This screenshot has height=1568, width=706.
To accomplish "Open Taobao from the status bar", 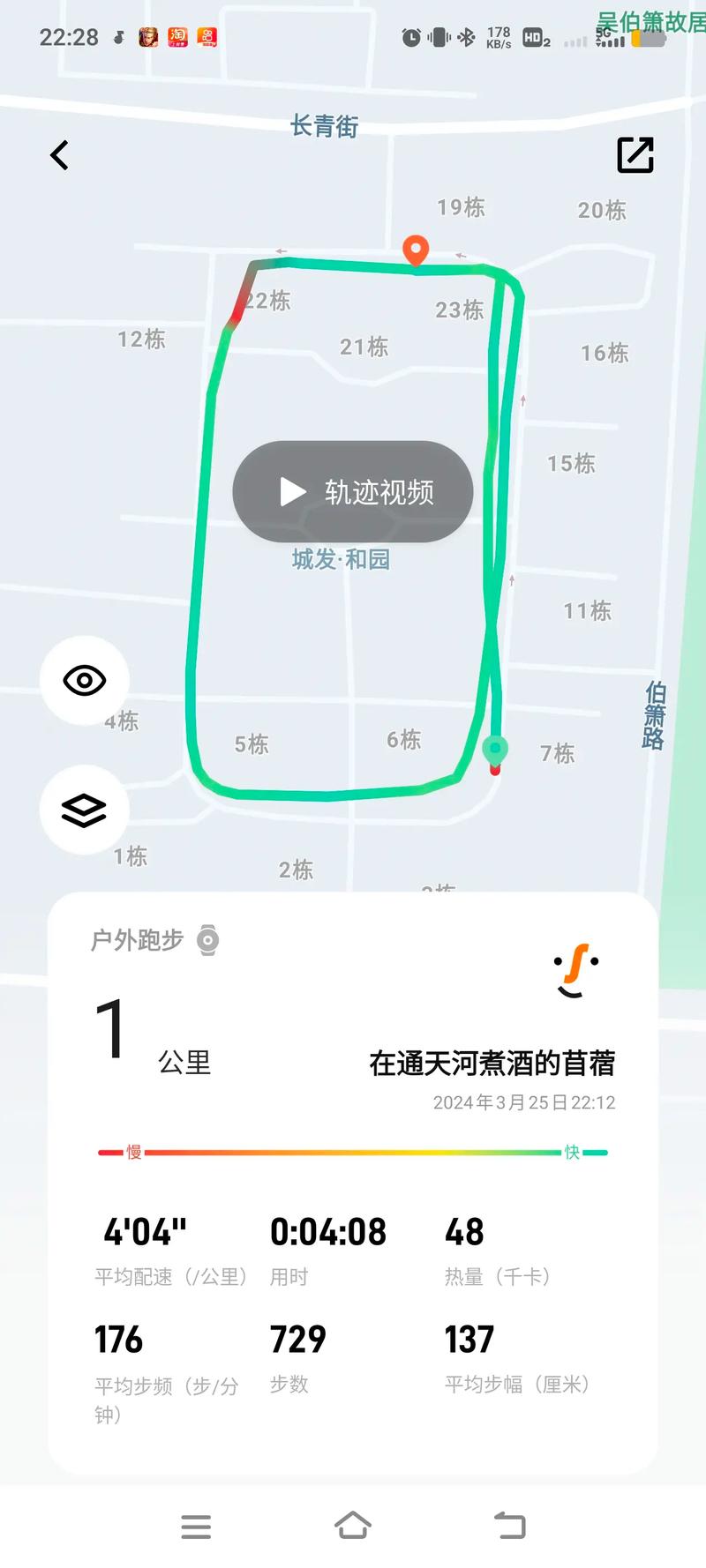I will 176,37.
